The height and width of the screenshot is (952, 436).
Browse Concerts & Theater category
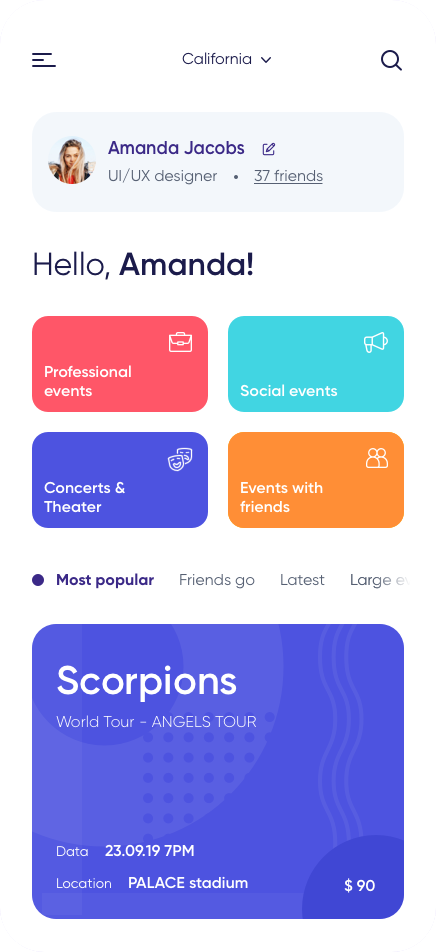pyautogui.click(x=120, y=480)
